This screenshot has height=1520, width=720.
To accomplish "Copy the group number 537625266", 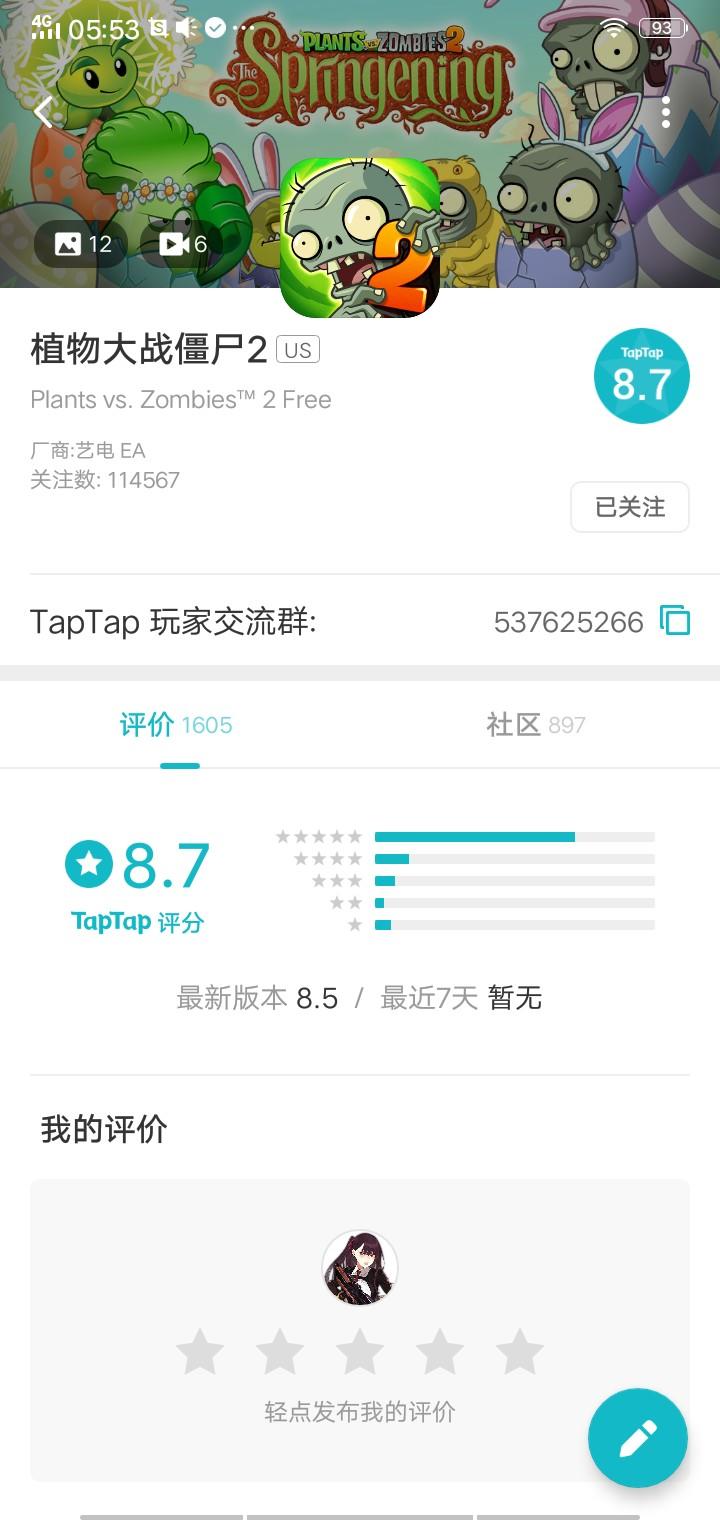I will click(675, 621).
